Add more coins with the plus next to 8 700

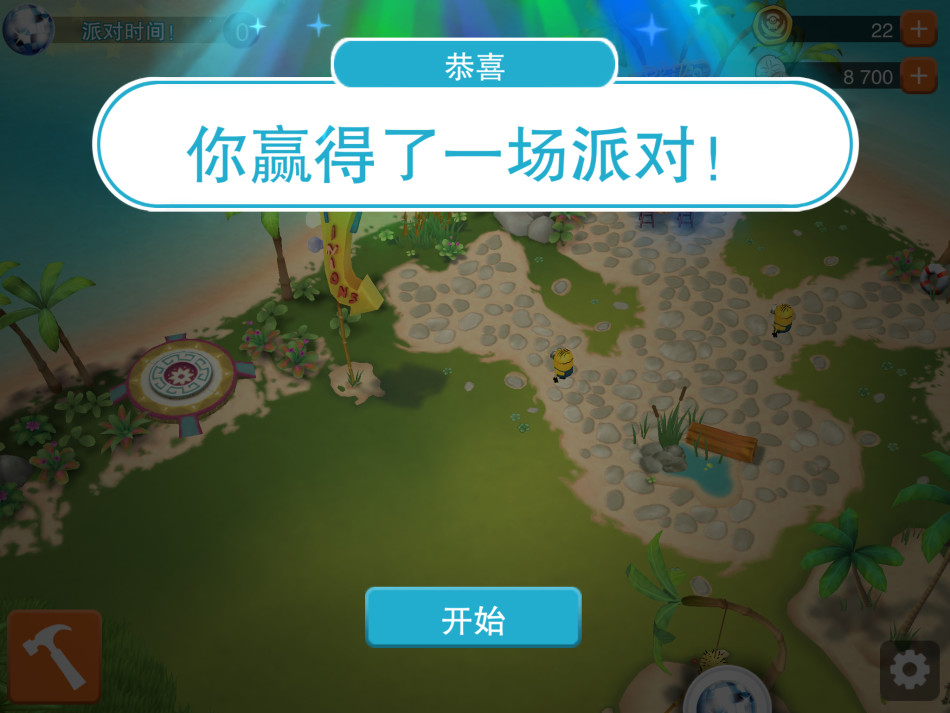(x=918, y=76)
